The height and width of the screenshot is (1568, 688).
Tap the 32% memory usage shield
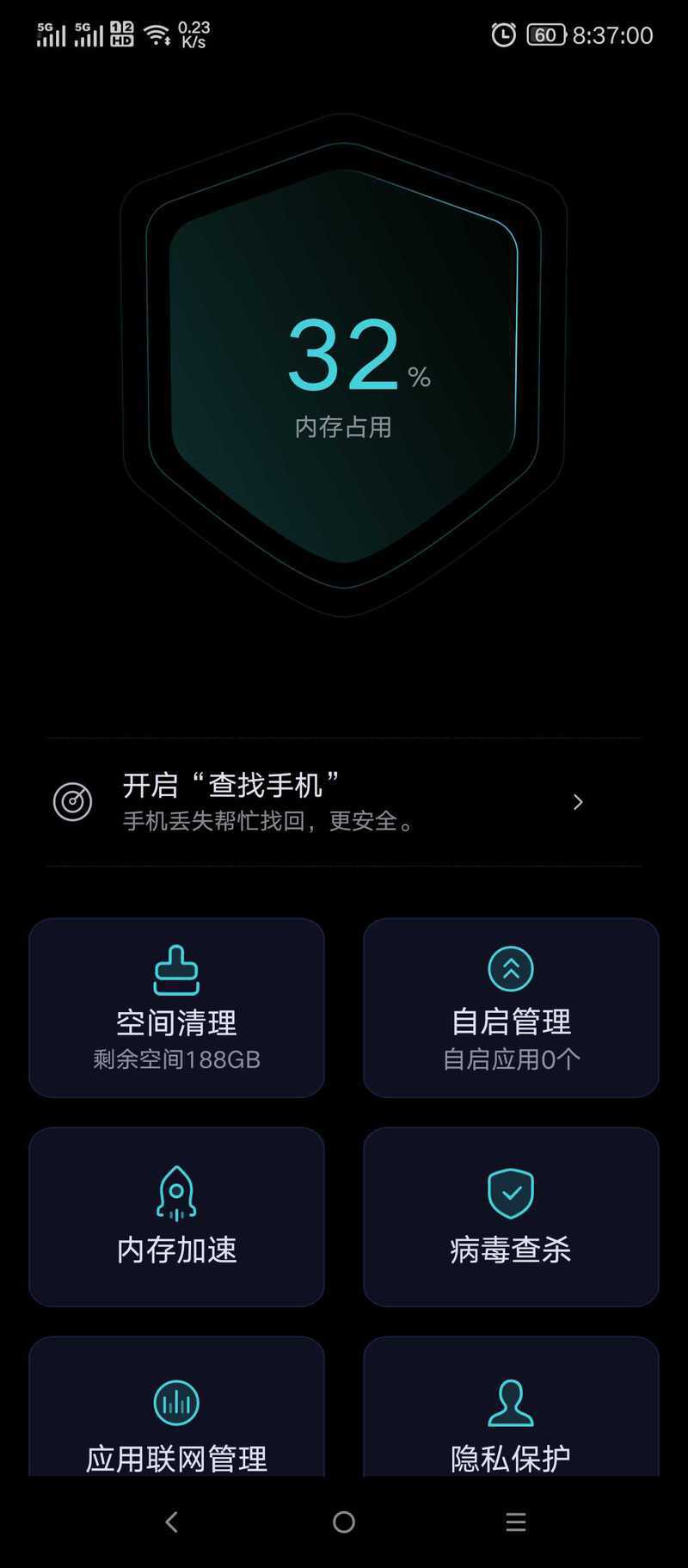click(344, 366)
